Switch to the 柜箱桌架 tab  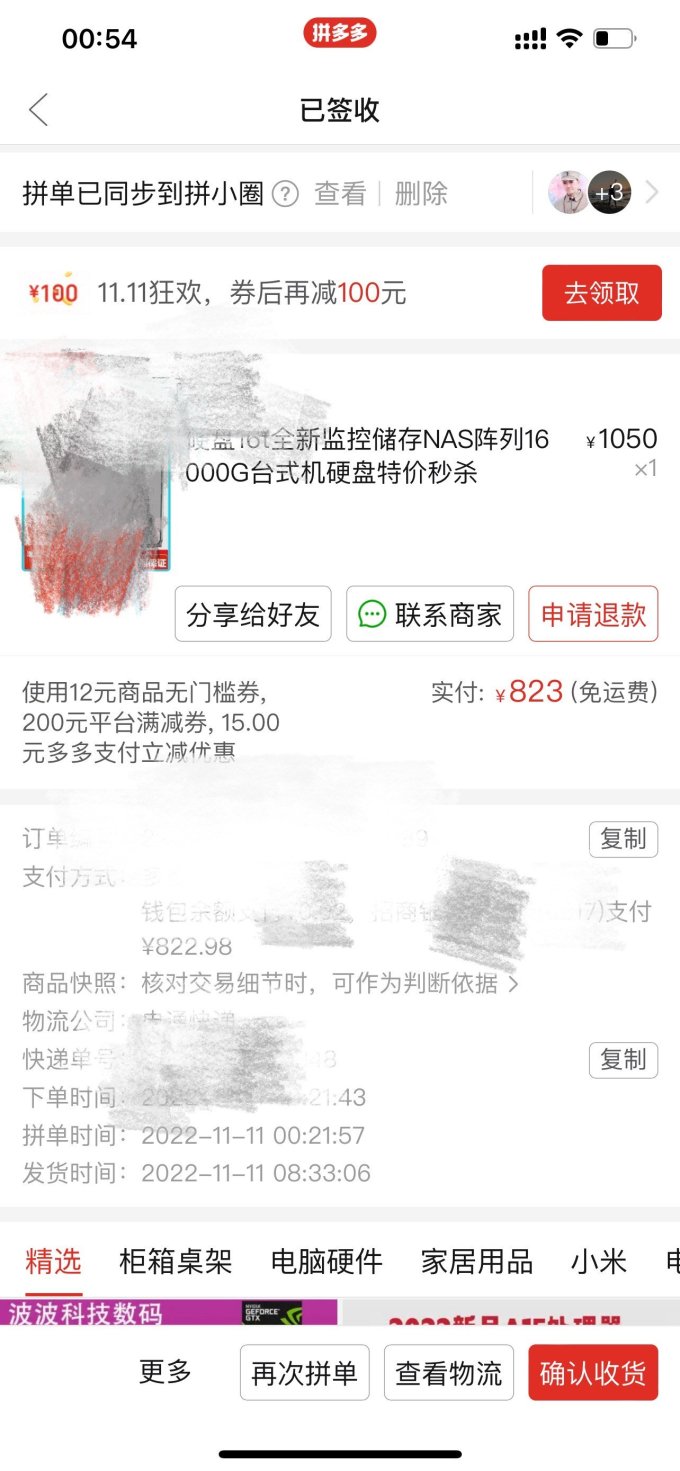(176, 1261)
